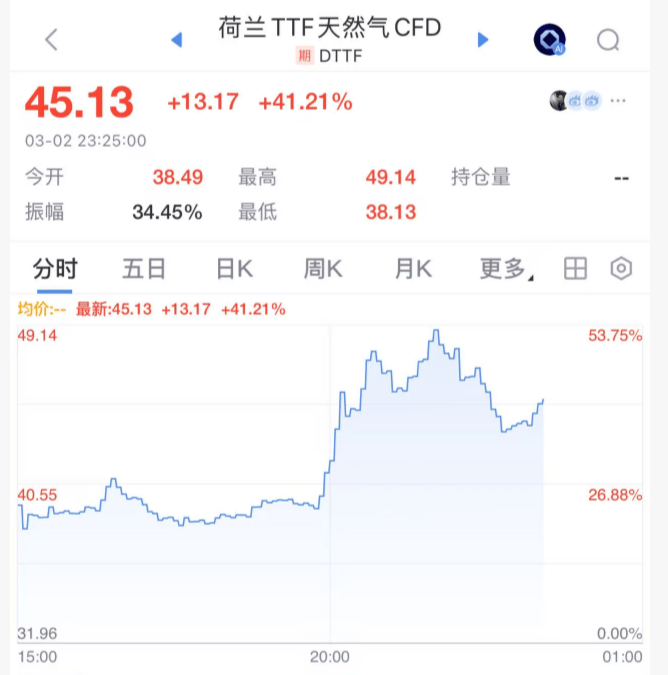Switch to the 月K chart tab
Viewport: 668px width, 675px height.
click(413, 268)
